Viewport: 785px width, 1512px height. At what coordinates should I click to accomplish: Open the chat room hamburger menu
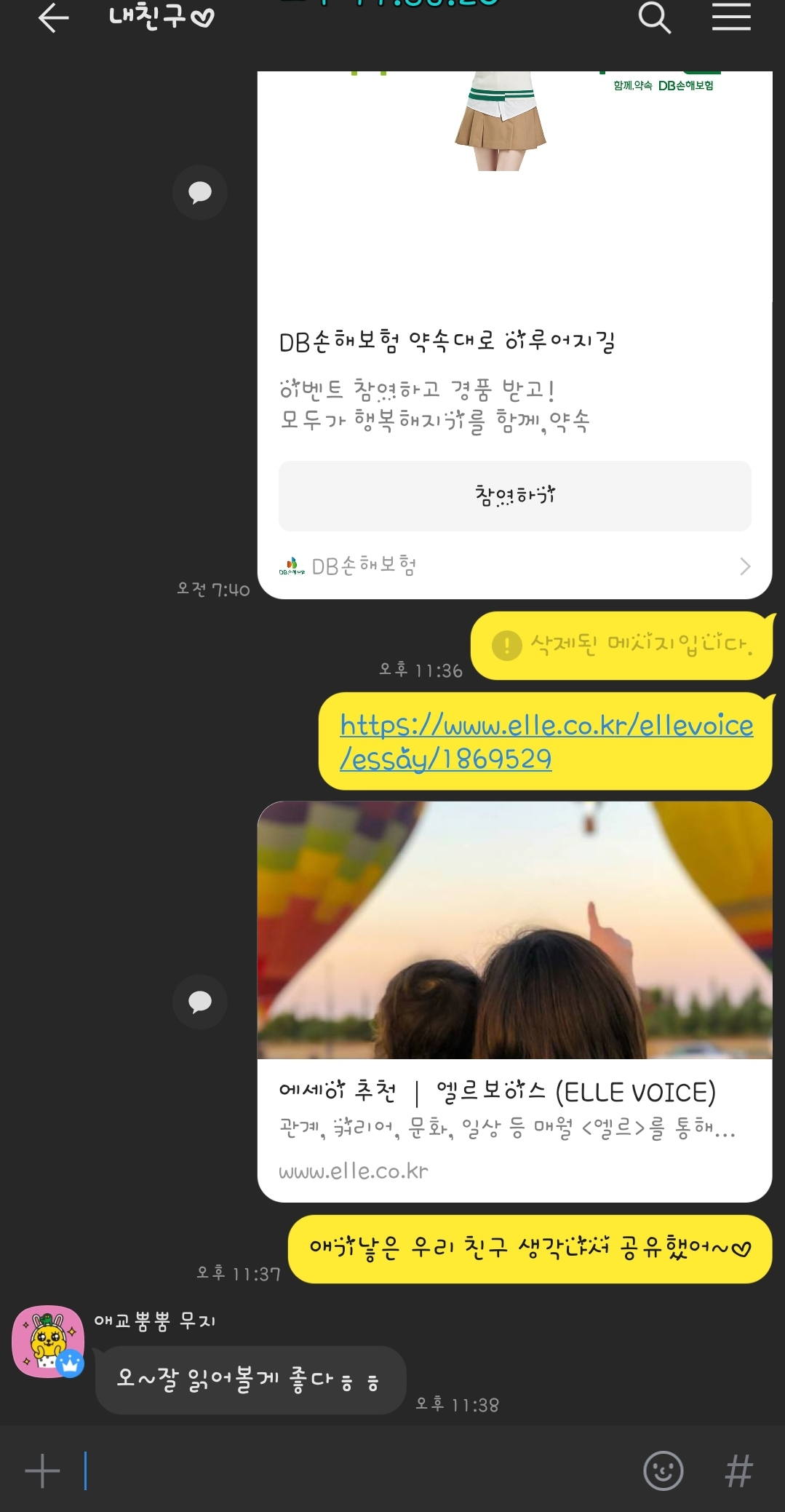730,17
